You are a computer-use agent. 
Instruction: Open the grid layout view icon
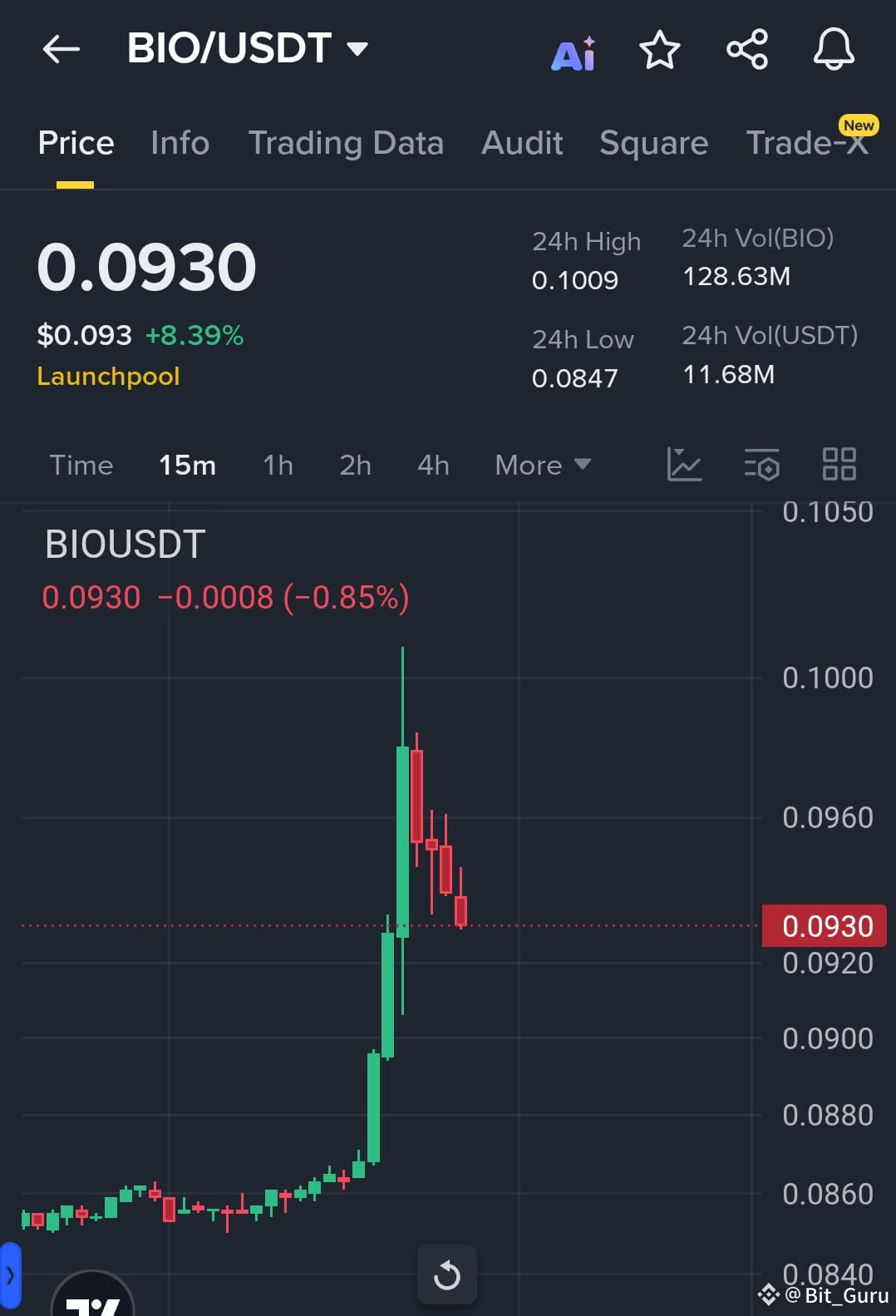(839, 465)
